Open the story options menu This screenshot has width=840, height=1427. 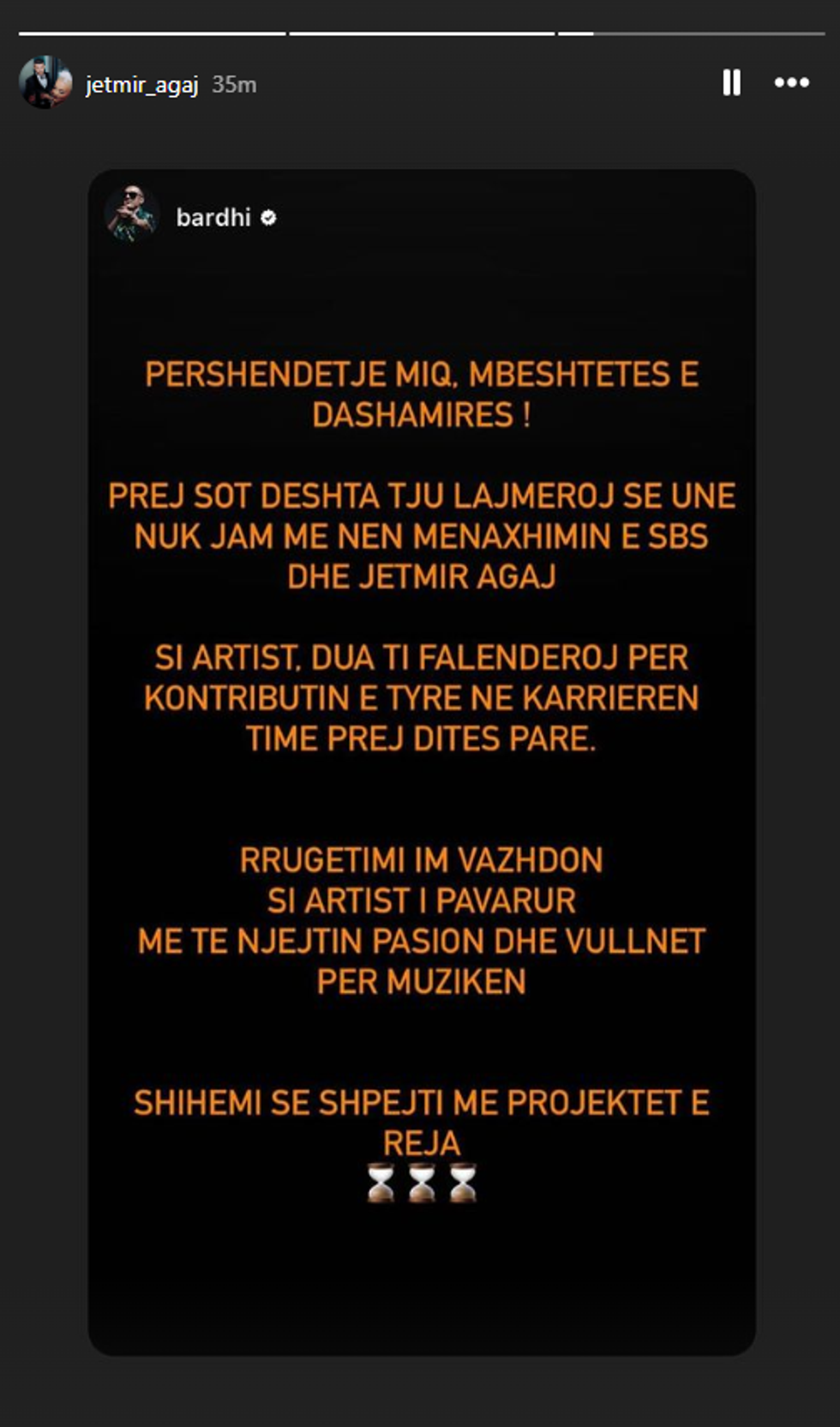(x=791, y=83)
